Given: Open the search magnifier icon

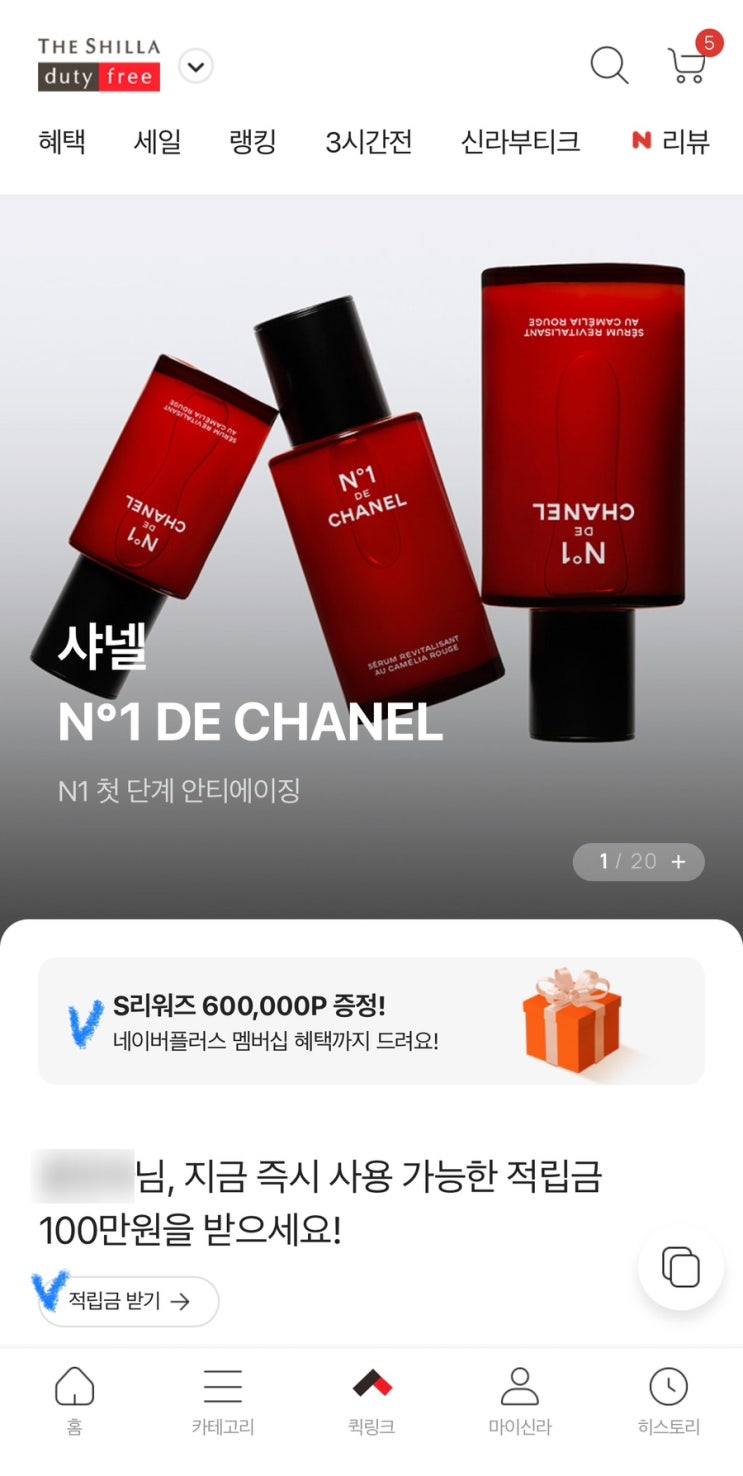Looking at the screenshot, I should coord(609,66).
